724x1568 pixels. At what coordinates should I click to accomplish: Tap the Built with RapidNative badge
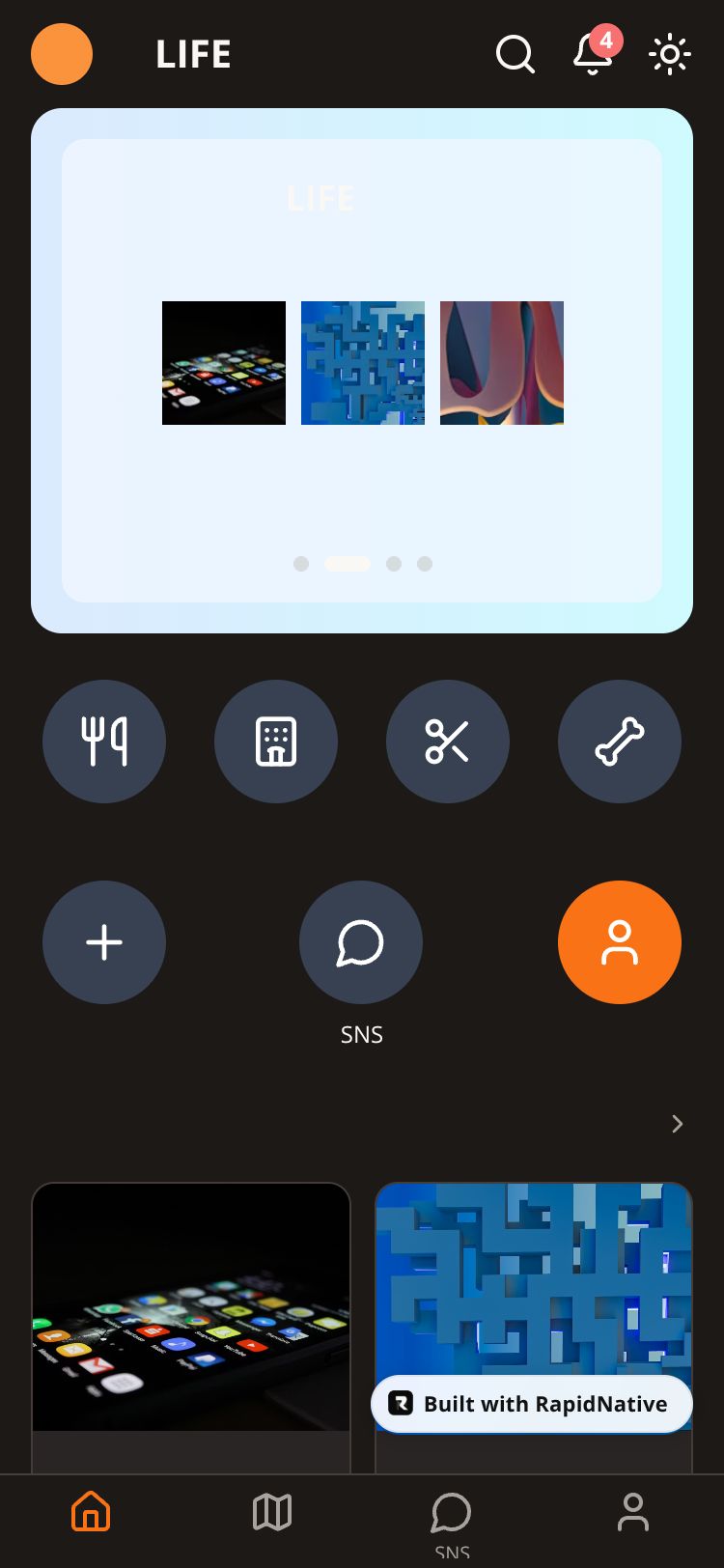pyautogui.click(x=532, y=1404)
